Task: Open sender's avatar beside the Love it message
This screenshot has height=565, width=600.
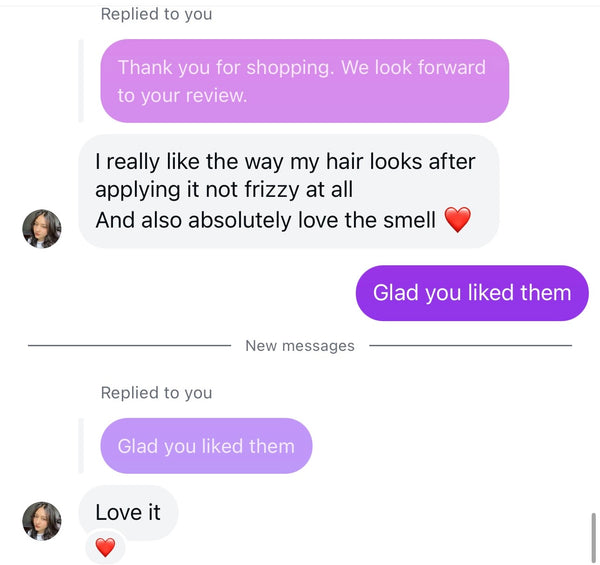Action: [42, 521]
